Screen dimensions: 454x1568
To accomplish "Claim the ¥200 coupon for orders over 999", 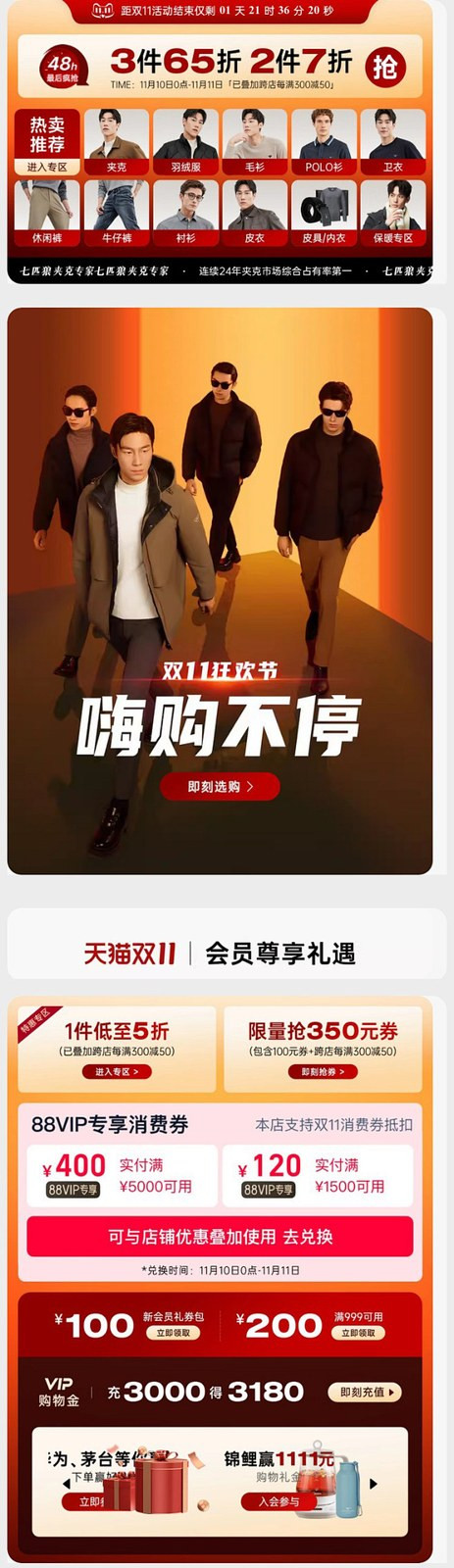I will pyautogui.click(x=358, y=1333).
